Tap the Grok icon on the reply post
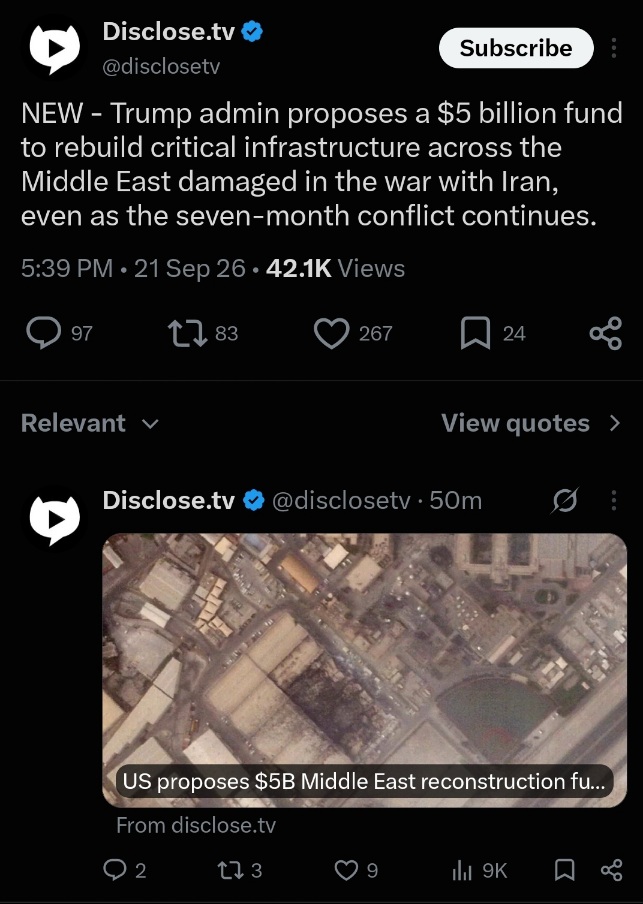This screenshot has width=643, height=904. point(565,500)
